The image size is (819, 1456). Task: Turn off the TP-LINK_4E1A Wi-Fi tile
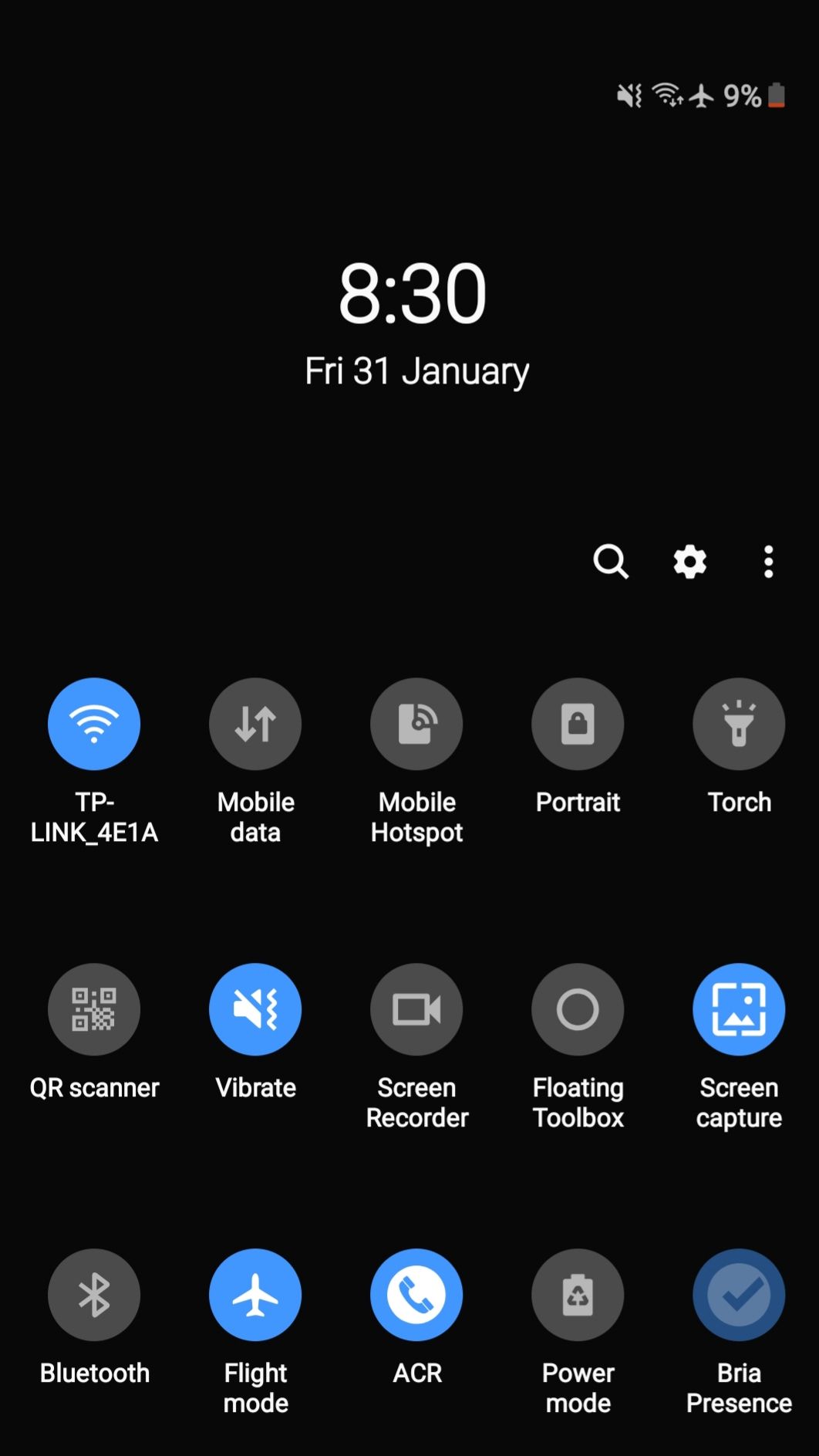[94, 724]
